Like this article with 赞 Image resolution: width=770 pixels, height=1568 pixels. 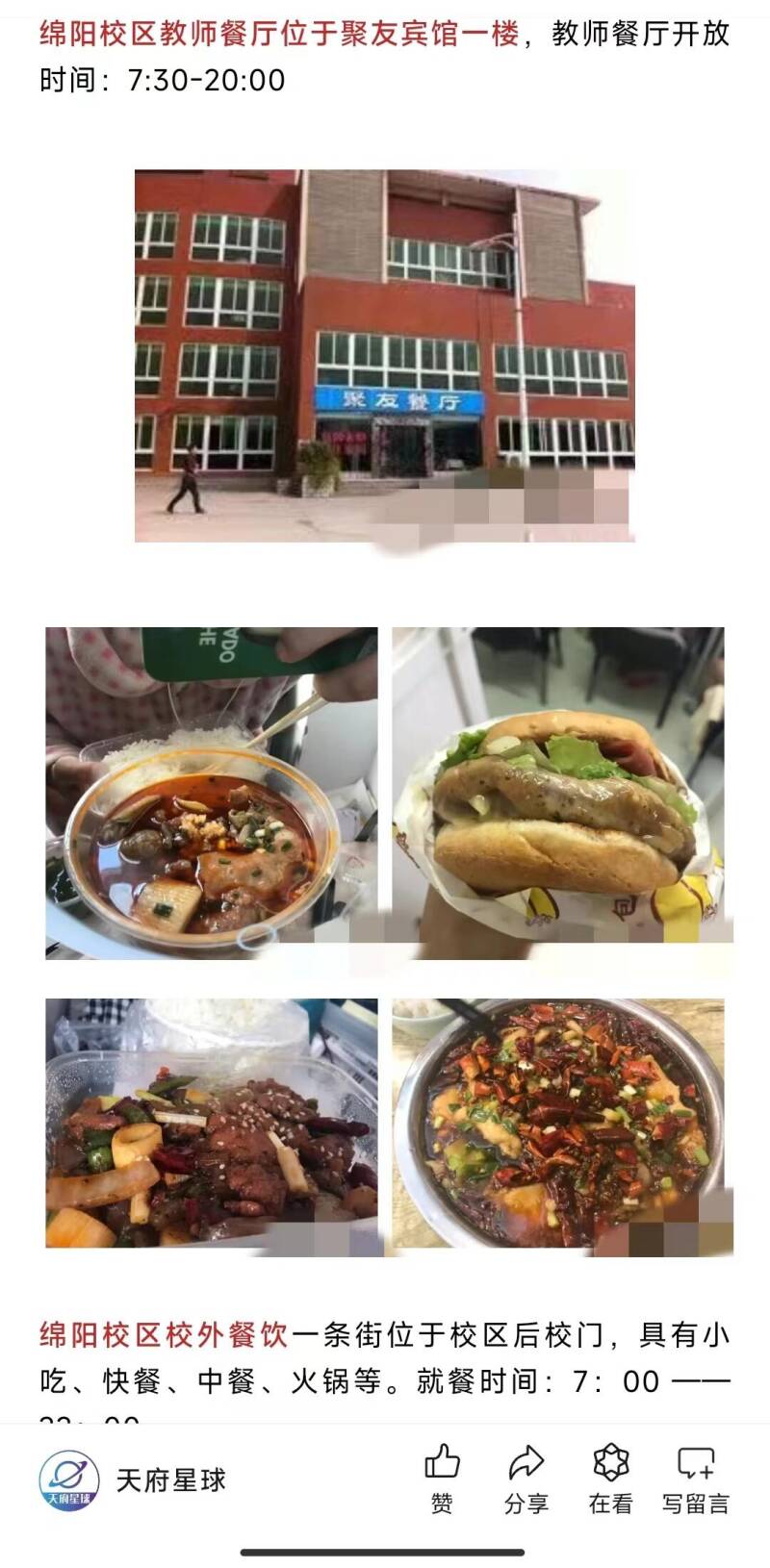442,1479
